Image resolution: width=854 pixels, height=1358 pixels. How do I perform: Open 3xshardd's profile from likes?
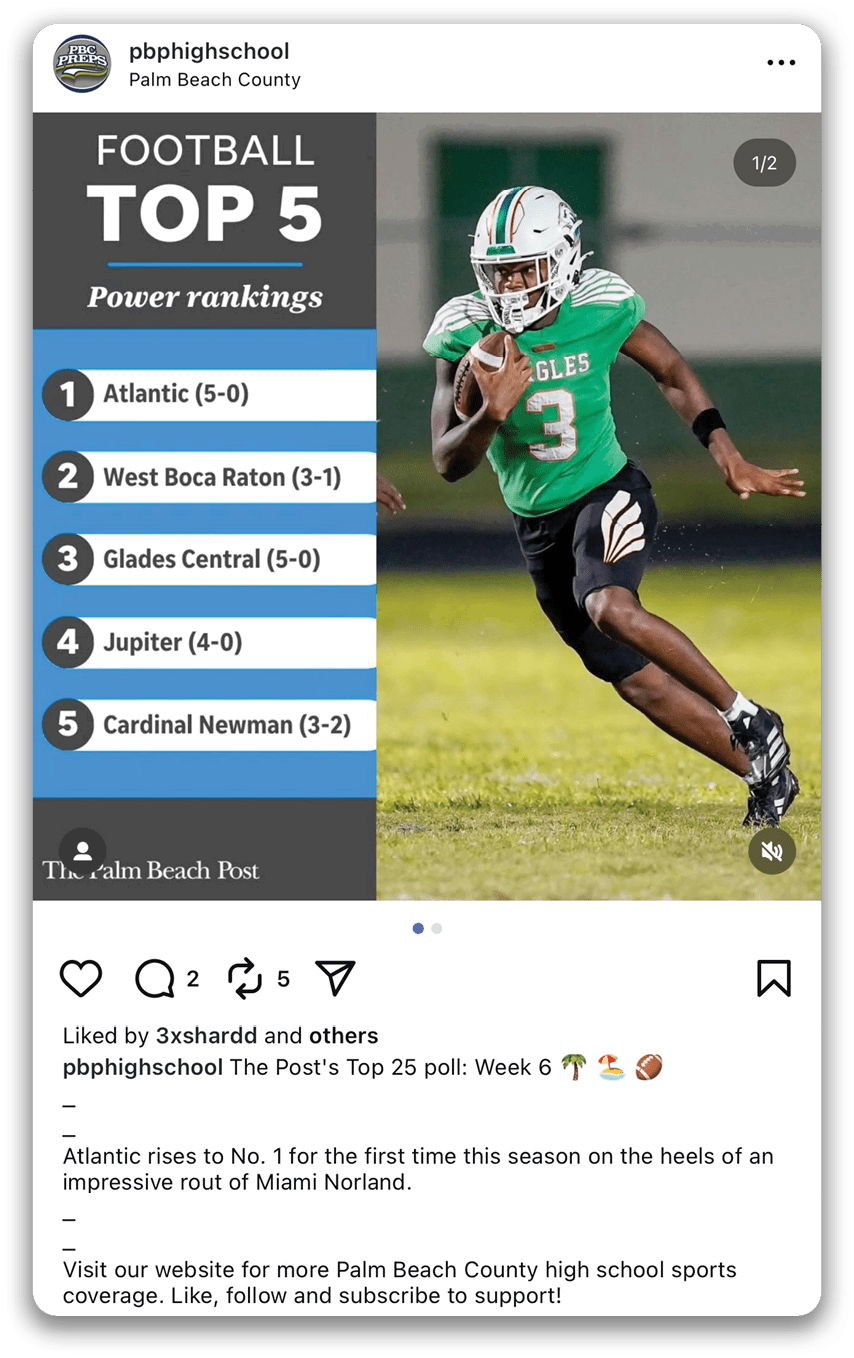click(206, 1035)
